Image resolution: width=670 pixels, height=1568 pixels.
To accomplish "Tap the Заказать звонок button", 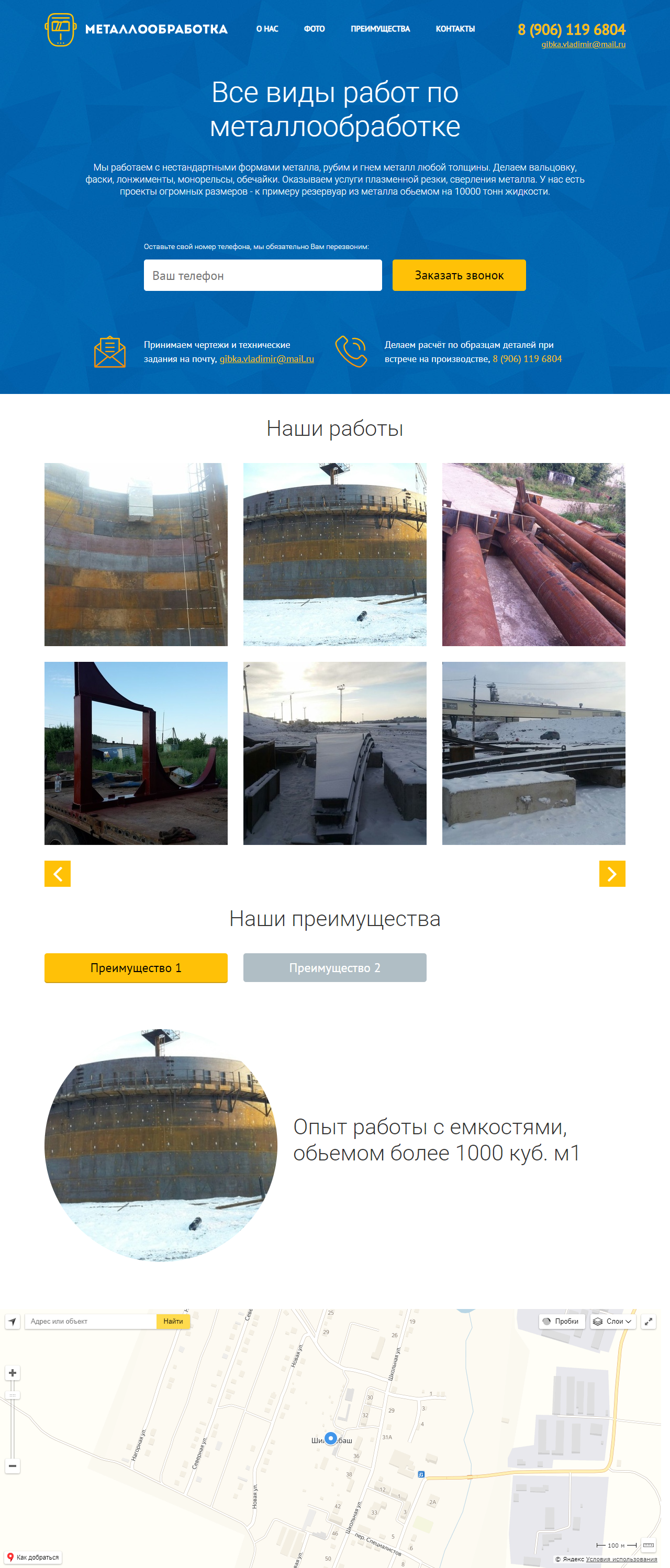I will [x=459, y=275].
